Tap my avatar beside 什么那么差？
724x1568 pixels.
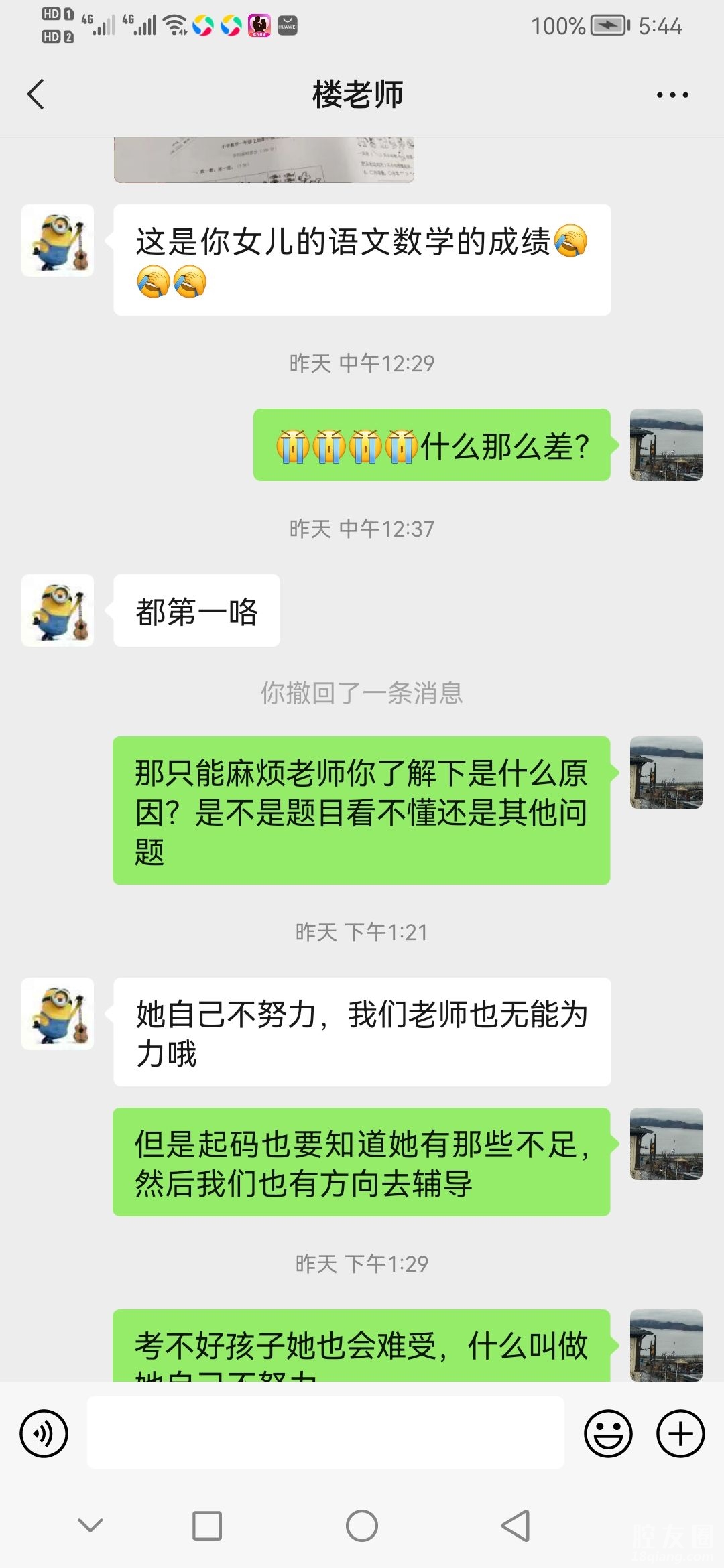click(666, 445)
